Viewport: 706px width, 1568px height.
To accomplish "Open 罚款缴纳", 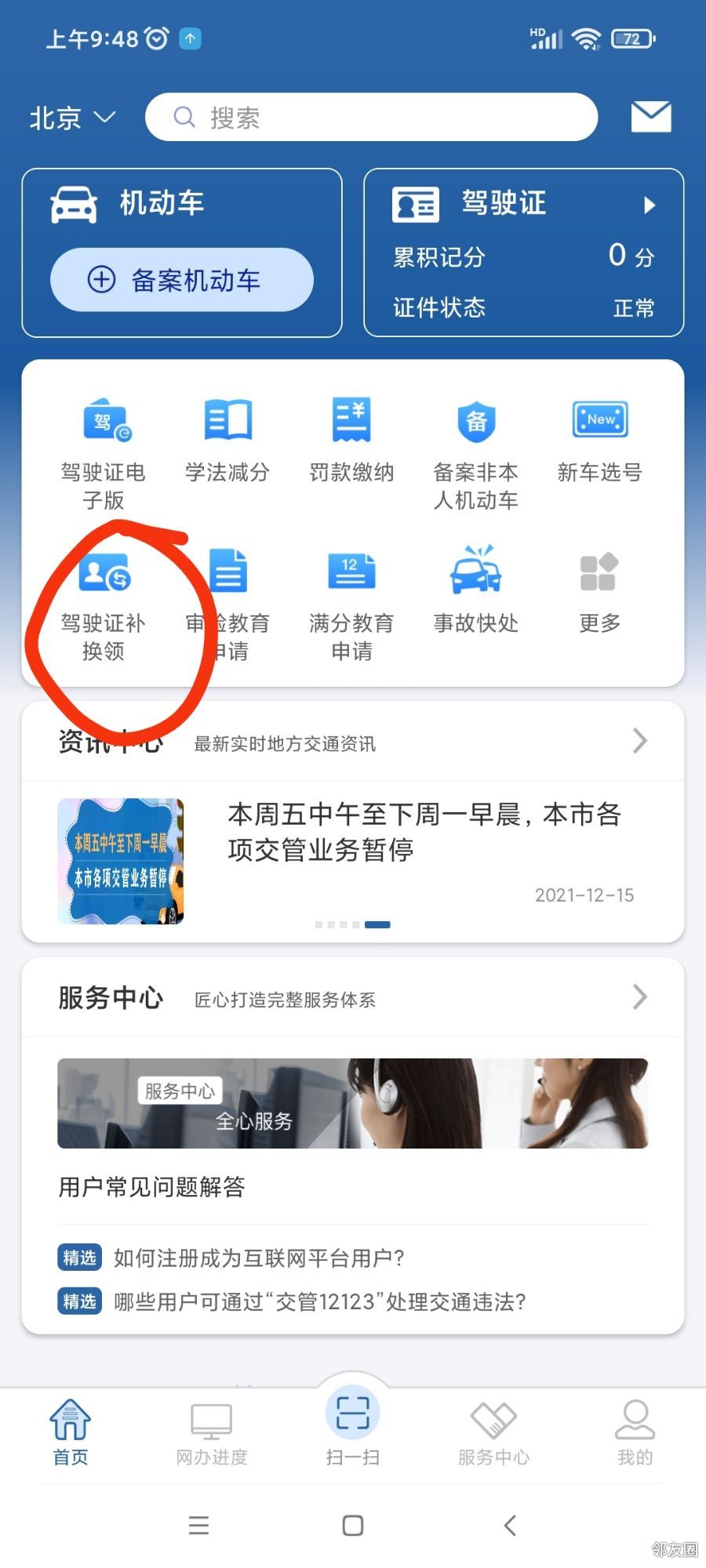I will (351, 441).
